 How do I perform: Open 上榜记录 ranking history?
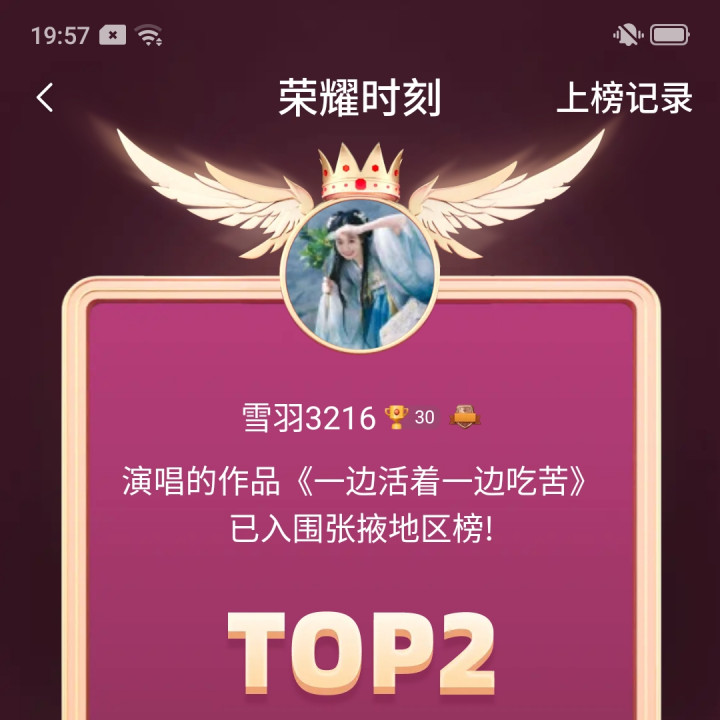[624, 99]
